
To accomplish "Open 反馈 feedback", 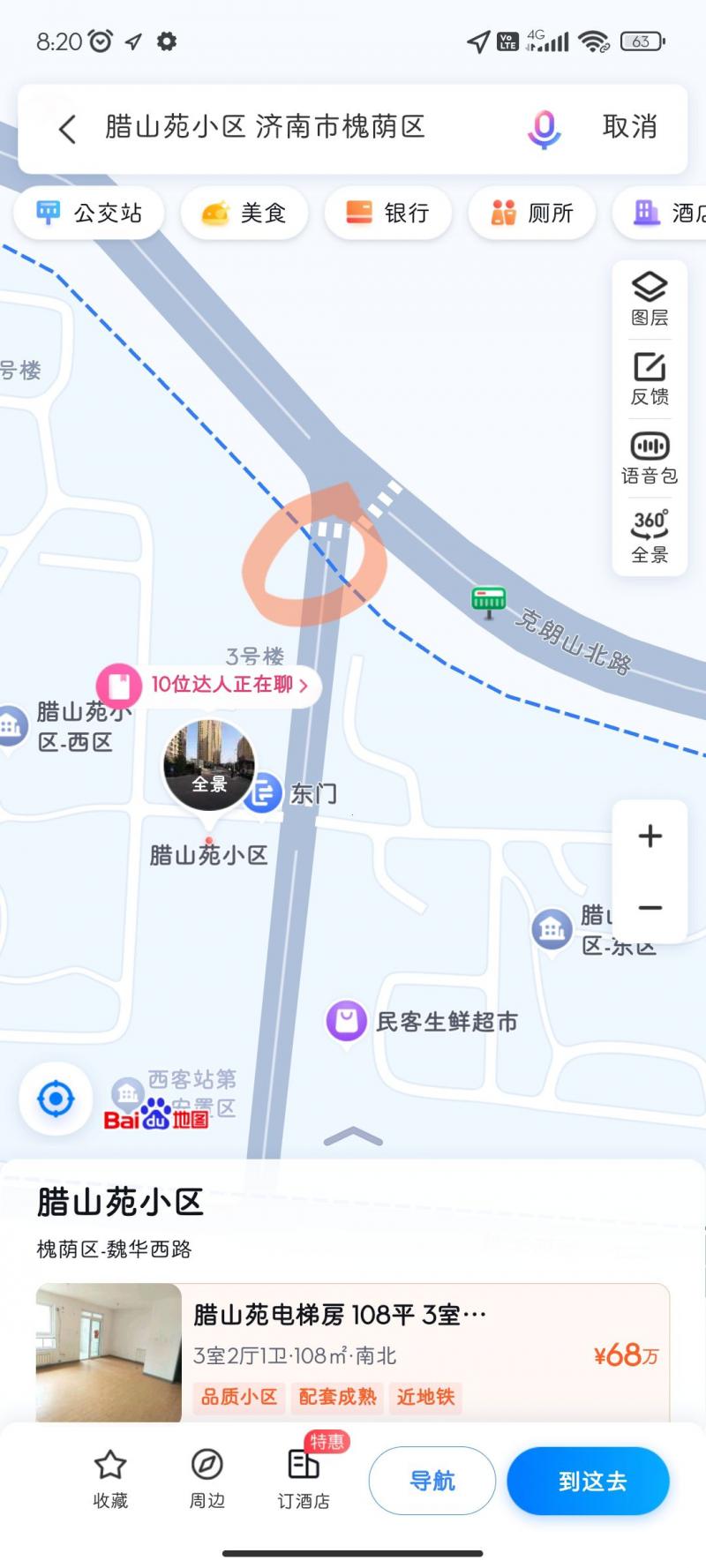I will [x=650, y=379].
